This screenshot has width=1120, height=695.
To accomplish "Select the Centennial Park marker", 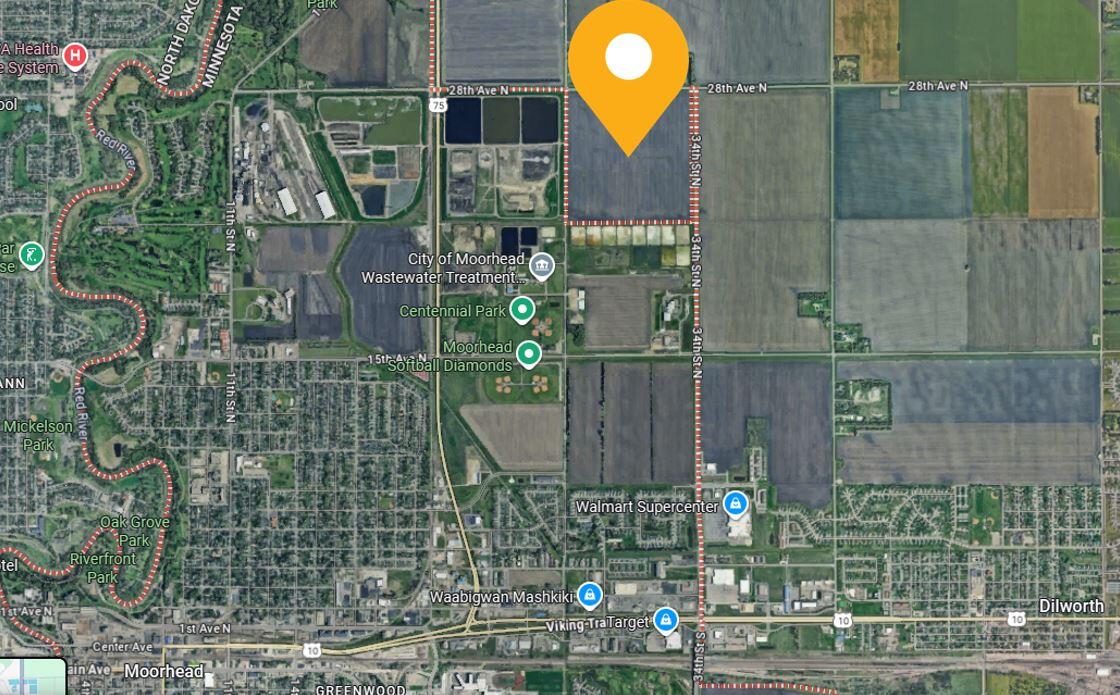I will point(521,310).
